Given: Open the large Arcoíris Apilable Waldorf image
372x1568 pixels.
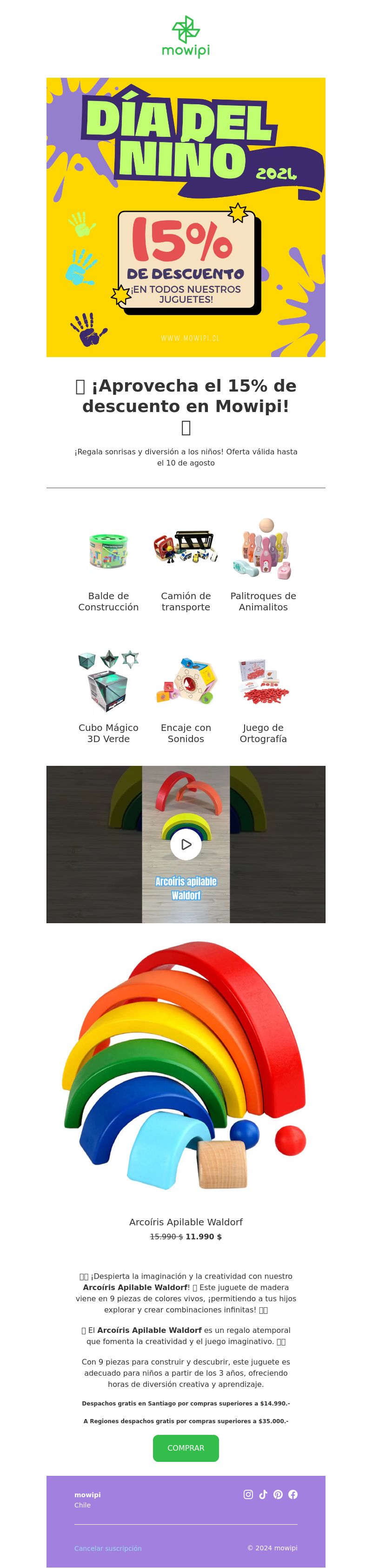Looking at the screenshot, I should tap(186, 1065).
